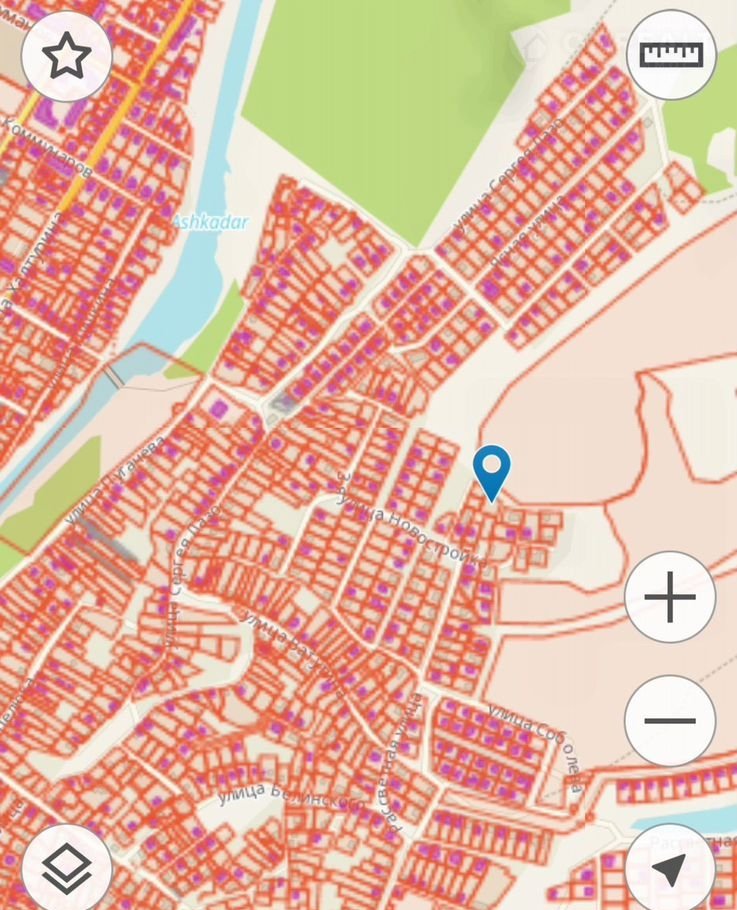The height and width of the screenshot is (910, 737).
Task: Center map on my location arrow
Action: [x=670, y=868]
